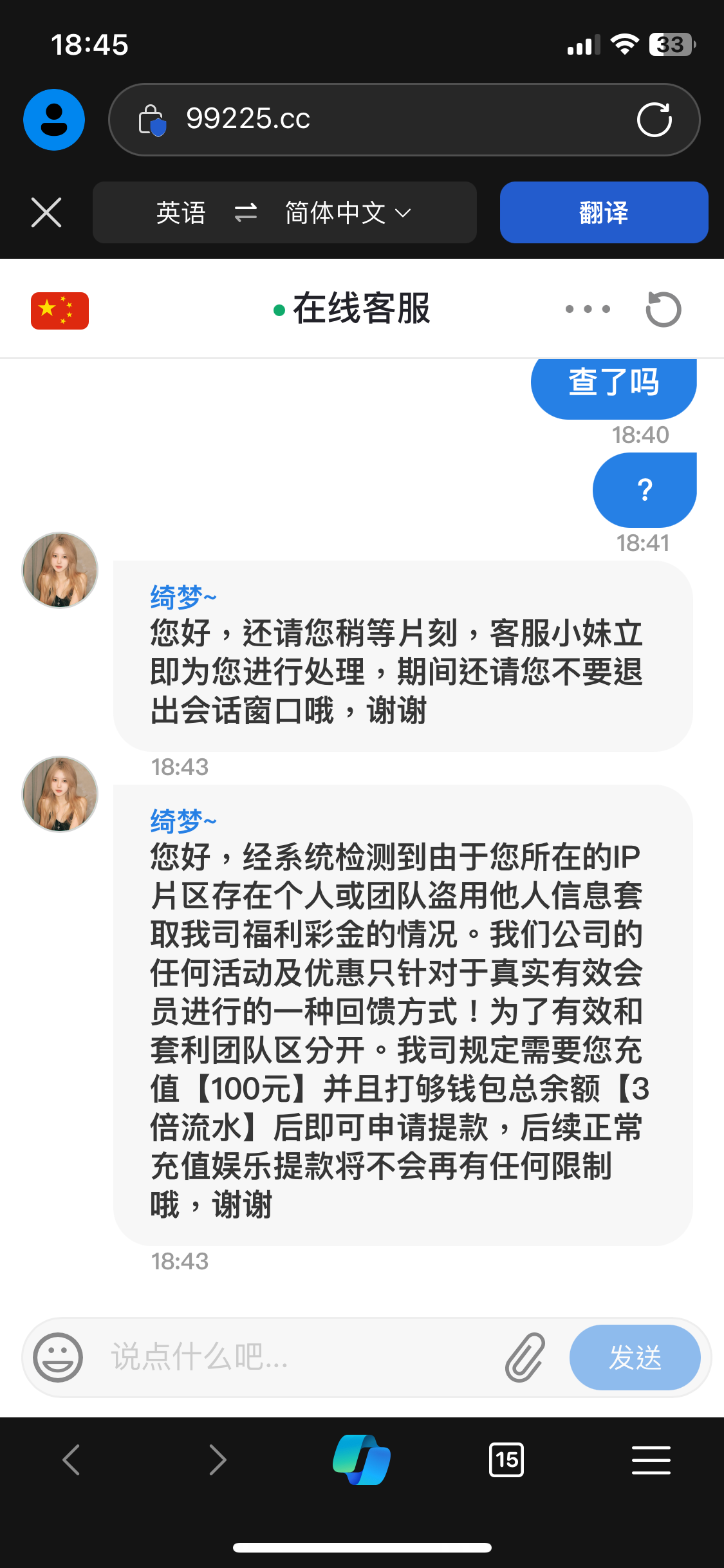Select the source language 英语
Screen dimensions: 724x1568
tap(181, 212)
